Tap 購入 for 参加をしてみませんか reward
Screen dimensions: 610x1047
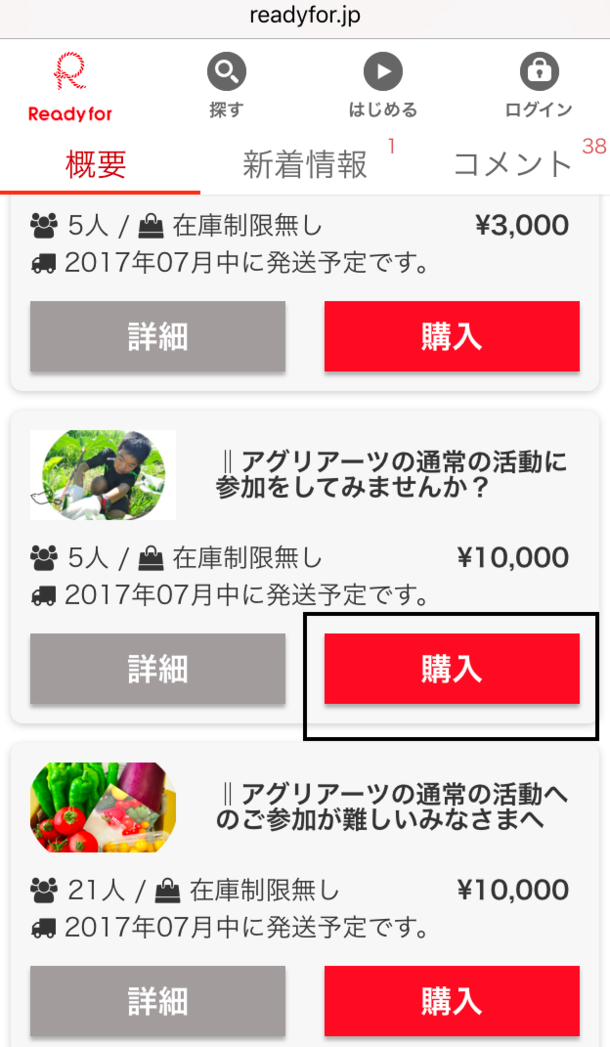pos(451,668)
